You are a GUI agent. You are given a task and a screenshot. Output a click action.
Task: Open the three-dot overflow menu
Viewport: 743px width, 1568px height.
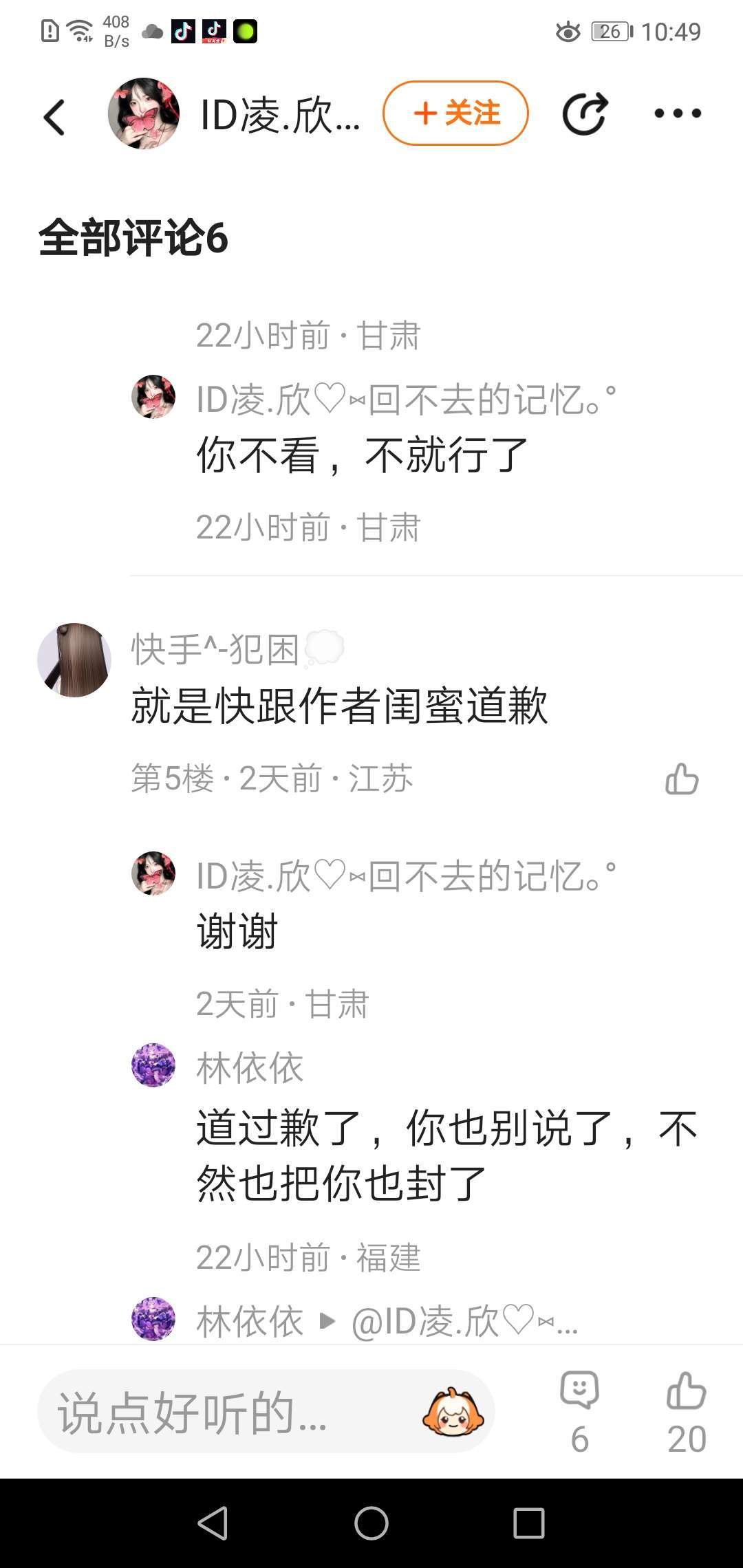tap(678, 113)
